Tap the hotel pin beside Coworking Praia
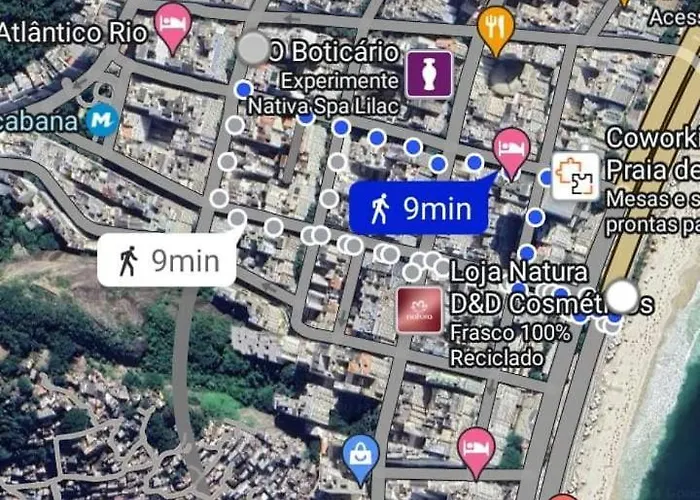700x500 pixels. pyautogui.click(x=512, y=150)
